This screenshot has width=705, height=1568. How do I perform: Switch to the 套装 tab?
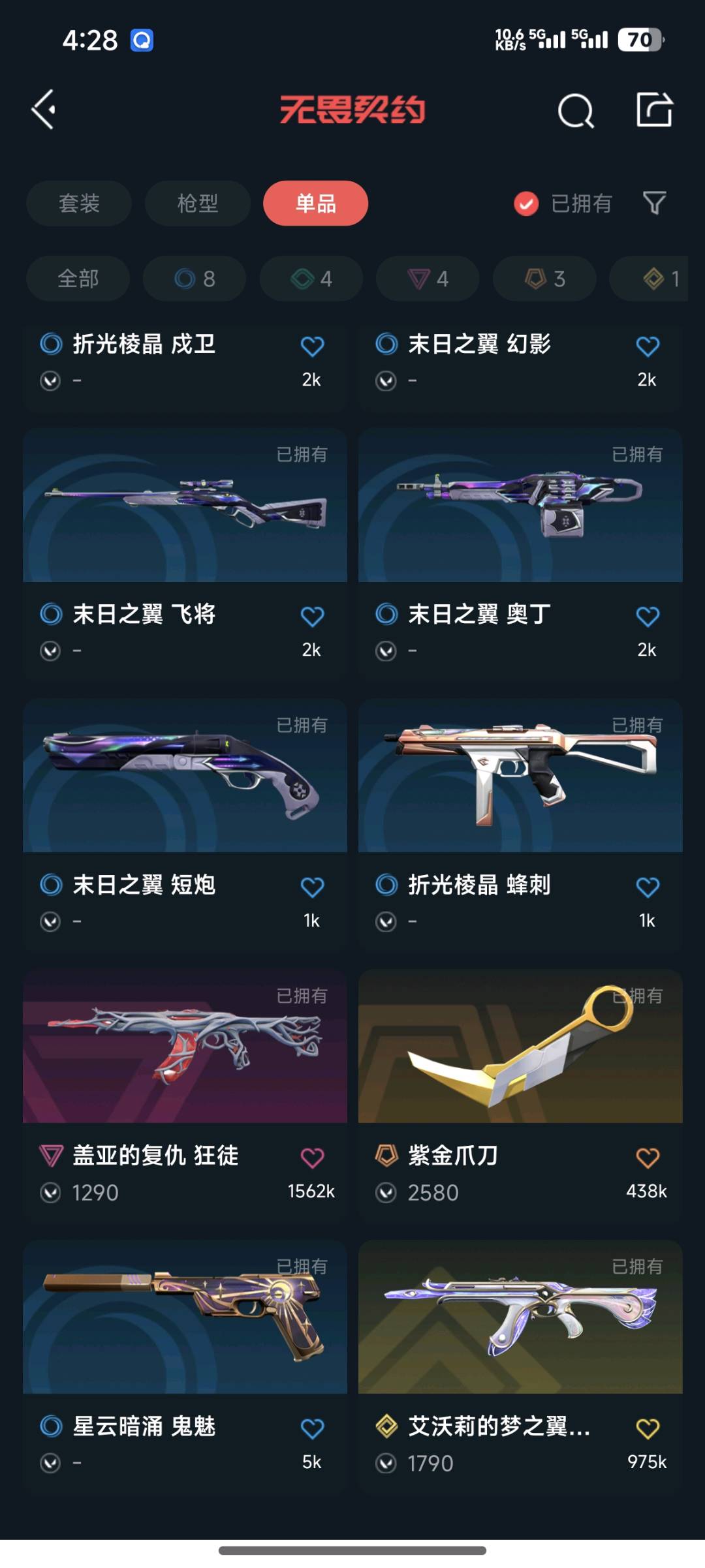coord(79,204)
